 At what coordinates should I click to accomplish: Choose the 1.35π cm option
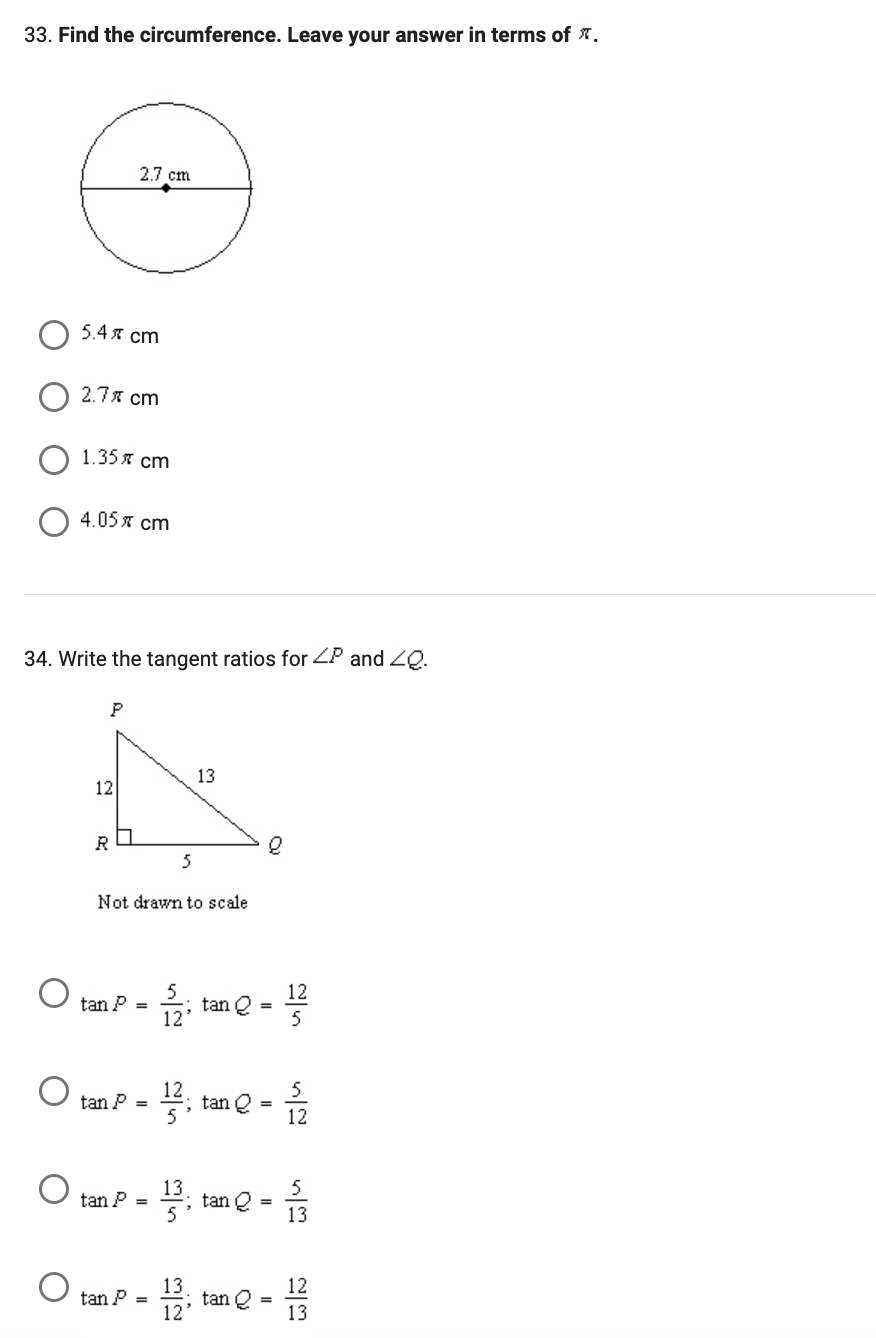(52, 459)
